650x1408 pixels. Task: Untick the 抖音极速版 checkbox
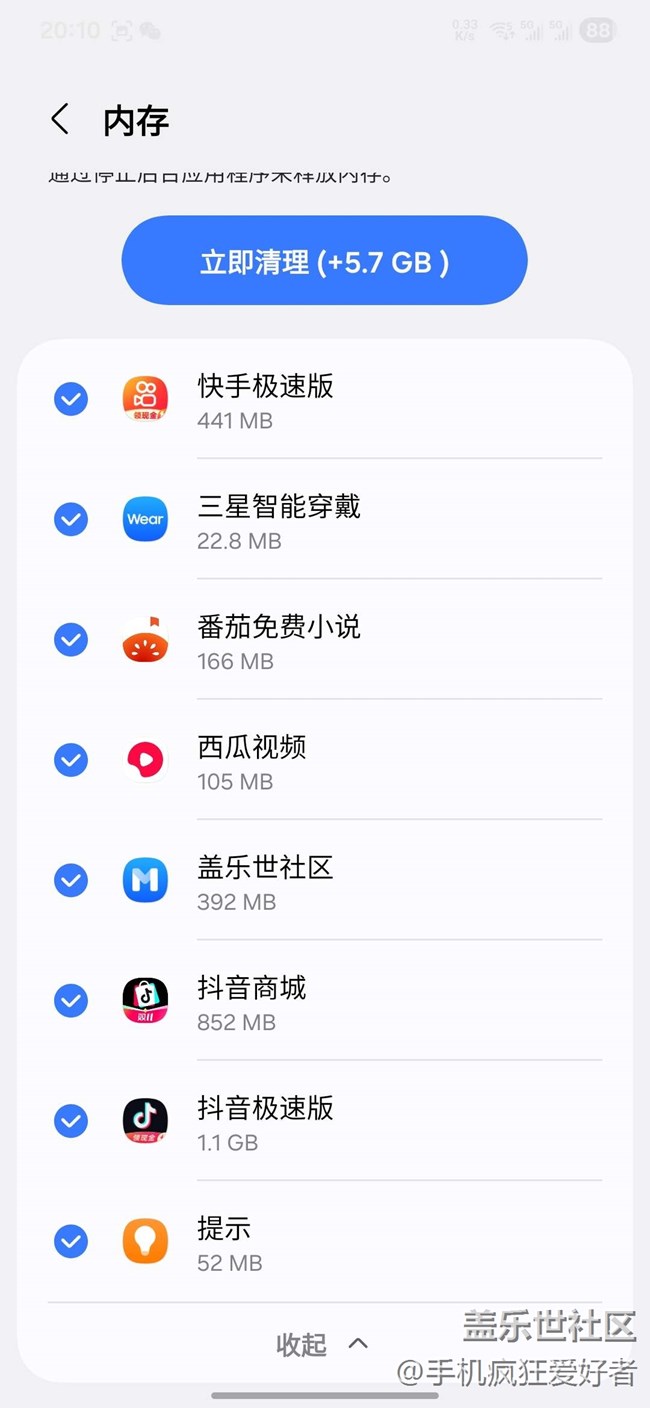pos(70,1121)
